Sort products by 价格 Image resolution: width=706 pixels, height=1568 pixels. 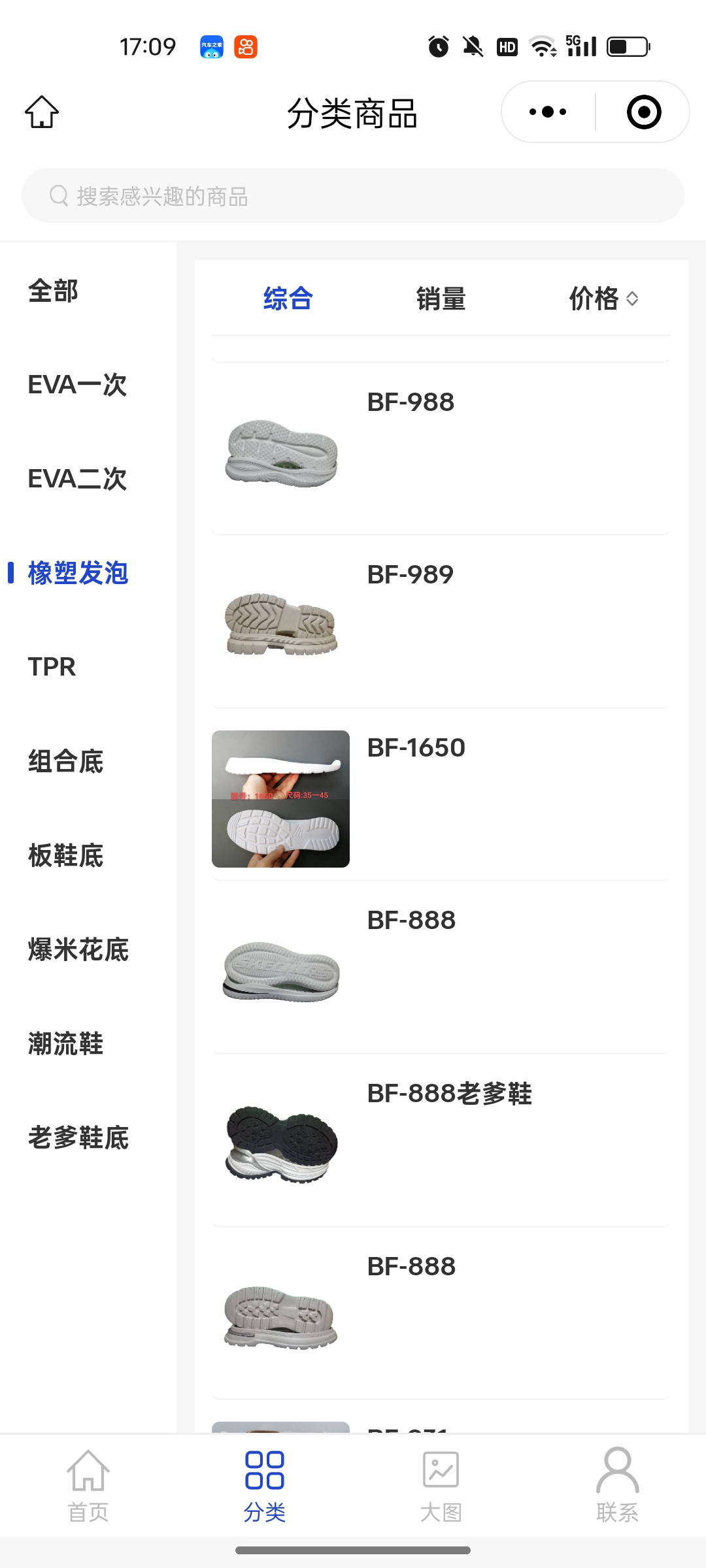[603, 299]
